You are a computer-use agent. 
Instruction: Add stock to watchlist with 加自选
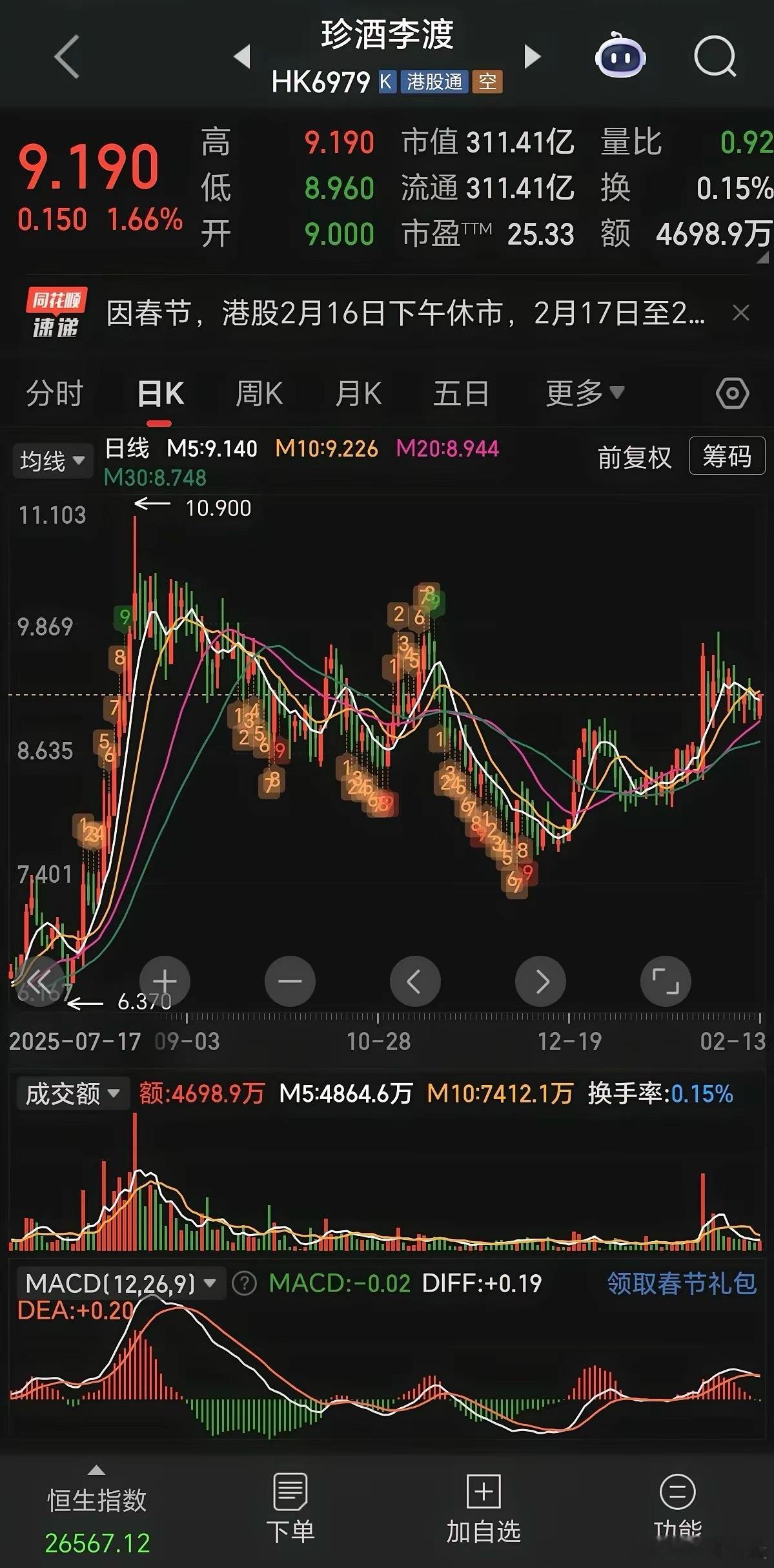[484, 1508]
